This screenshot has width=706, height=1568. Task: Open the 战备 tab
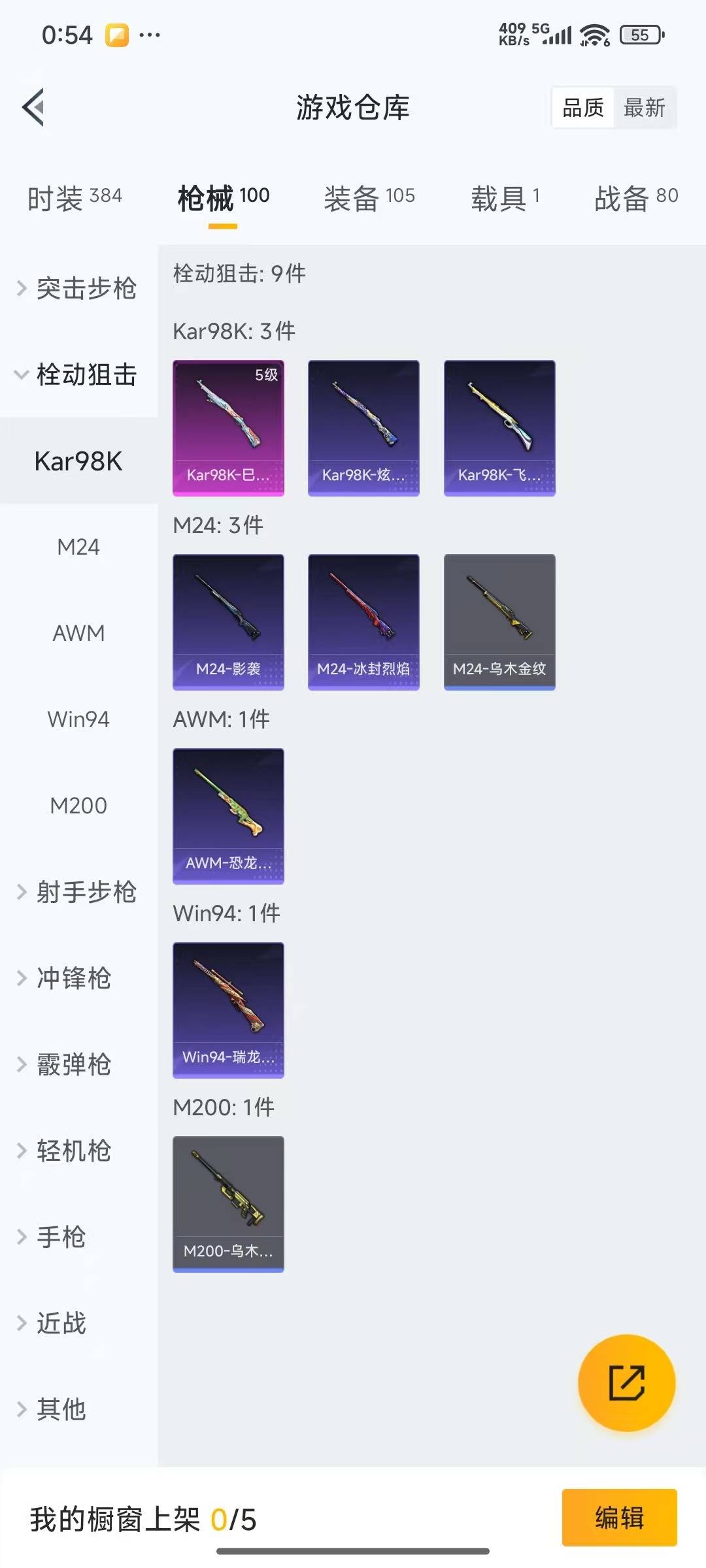point(635,197)
